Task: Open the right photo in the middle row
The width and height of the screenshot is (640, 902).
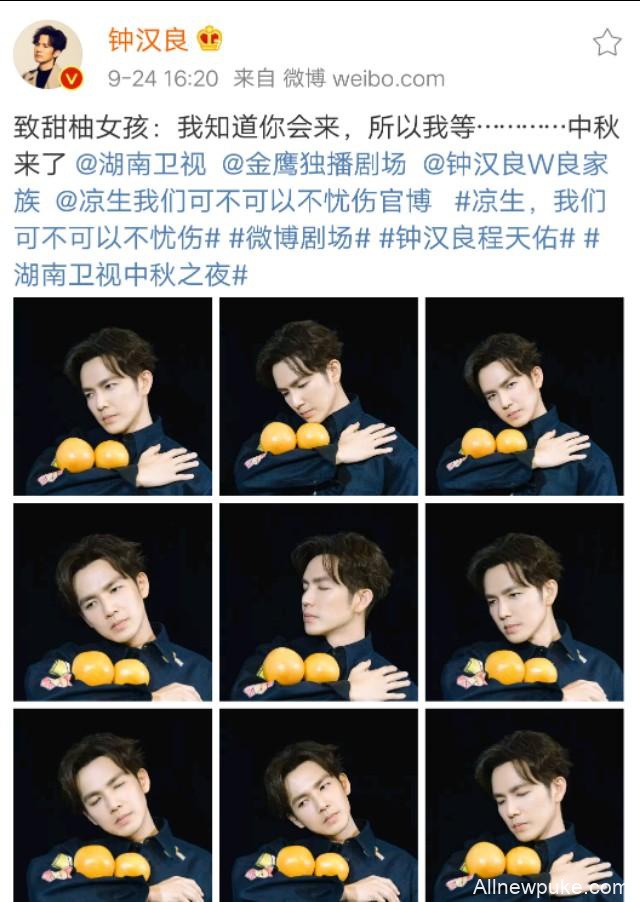Action: (x=524, y=602)
